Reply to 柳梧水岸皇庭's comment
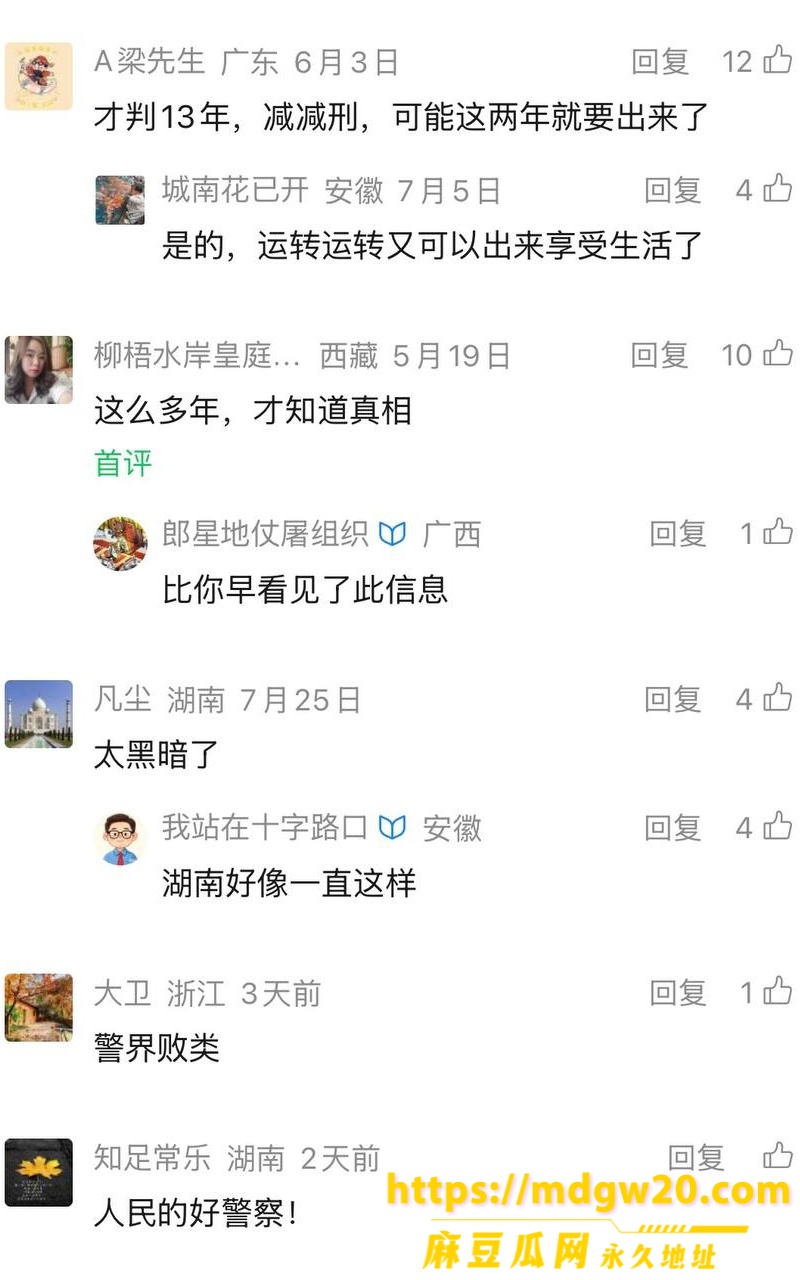800x1280 pixels. [x=660, y=354]
